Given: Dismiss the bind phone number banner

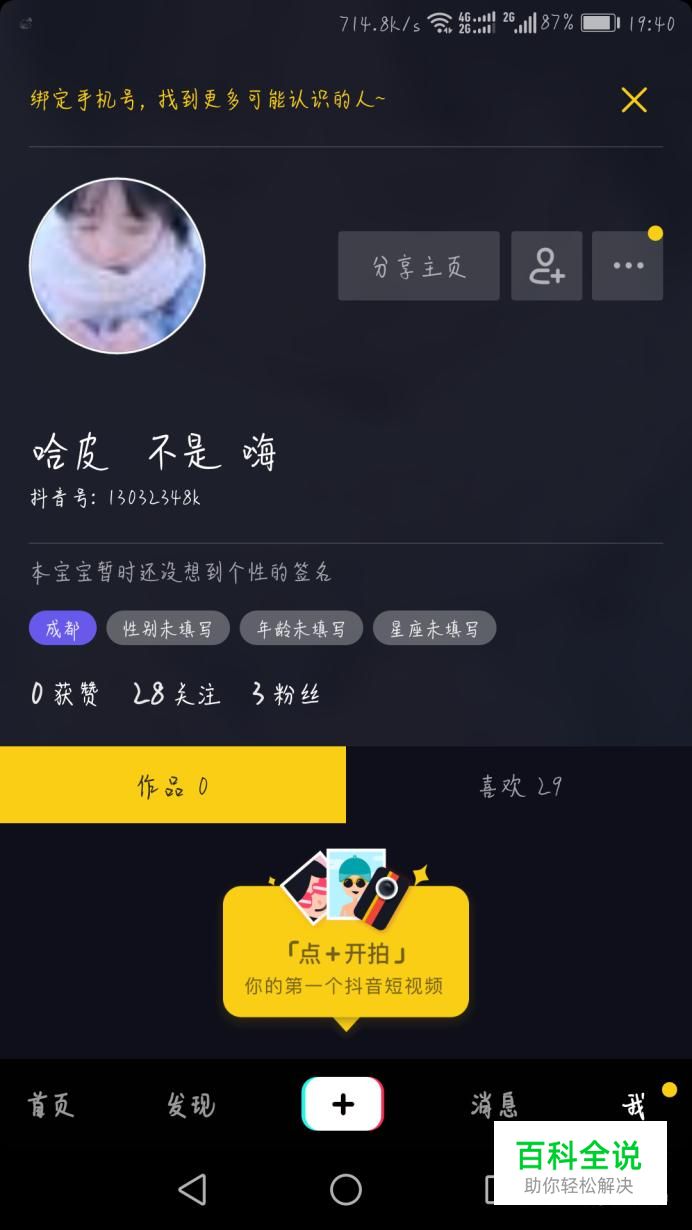Looking at the screenshot, I should tap(634, 100).
